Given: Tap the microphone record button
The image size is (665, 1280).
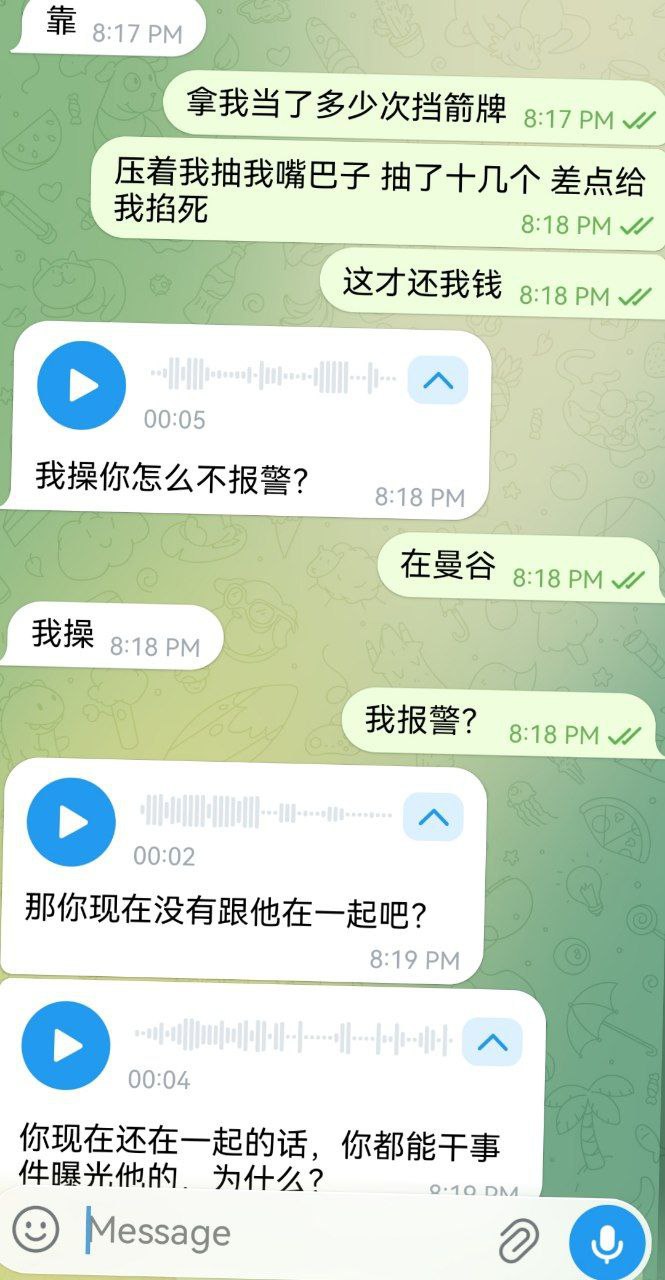Looking at the screenshot, I should tap(606, 1240).
